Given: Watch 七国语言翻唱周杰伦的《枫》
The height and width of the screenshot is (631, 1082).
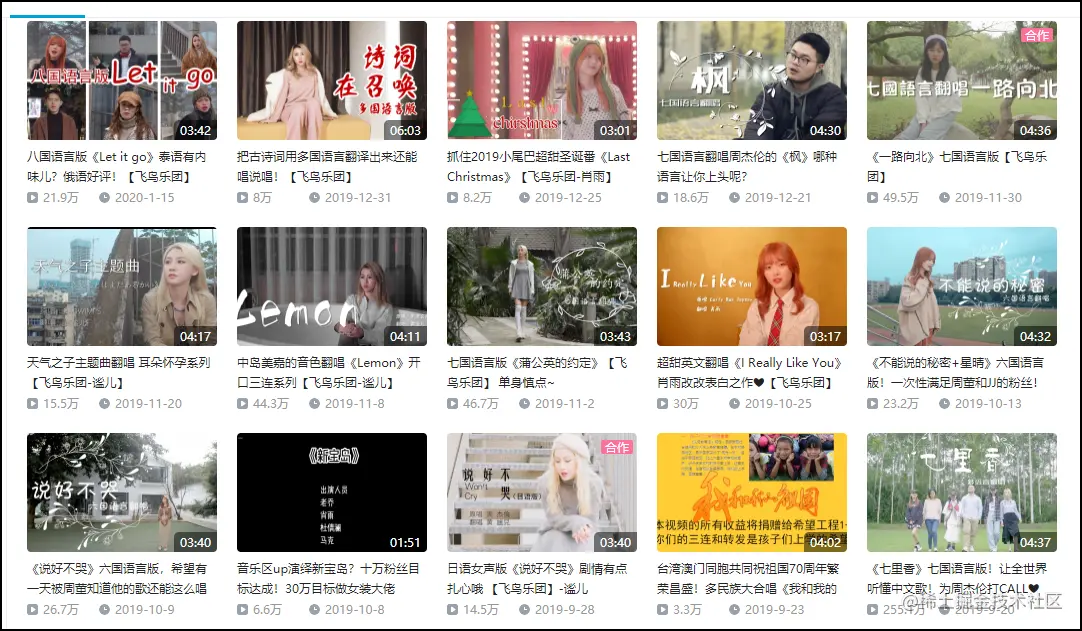Looking at the screenshot, I should coord(751,81).
